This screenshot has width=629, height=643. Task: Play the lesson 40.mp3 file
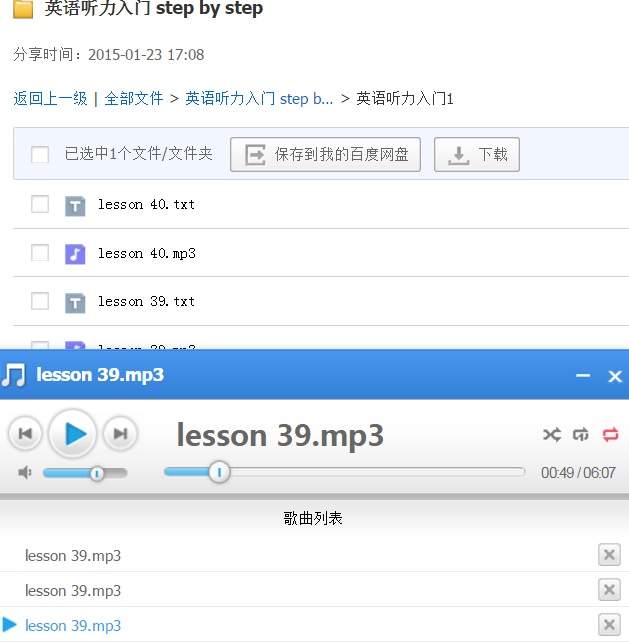[146, 253]
